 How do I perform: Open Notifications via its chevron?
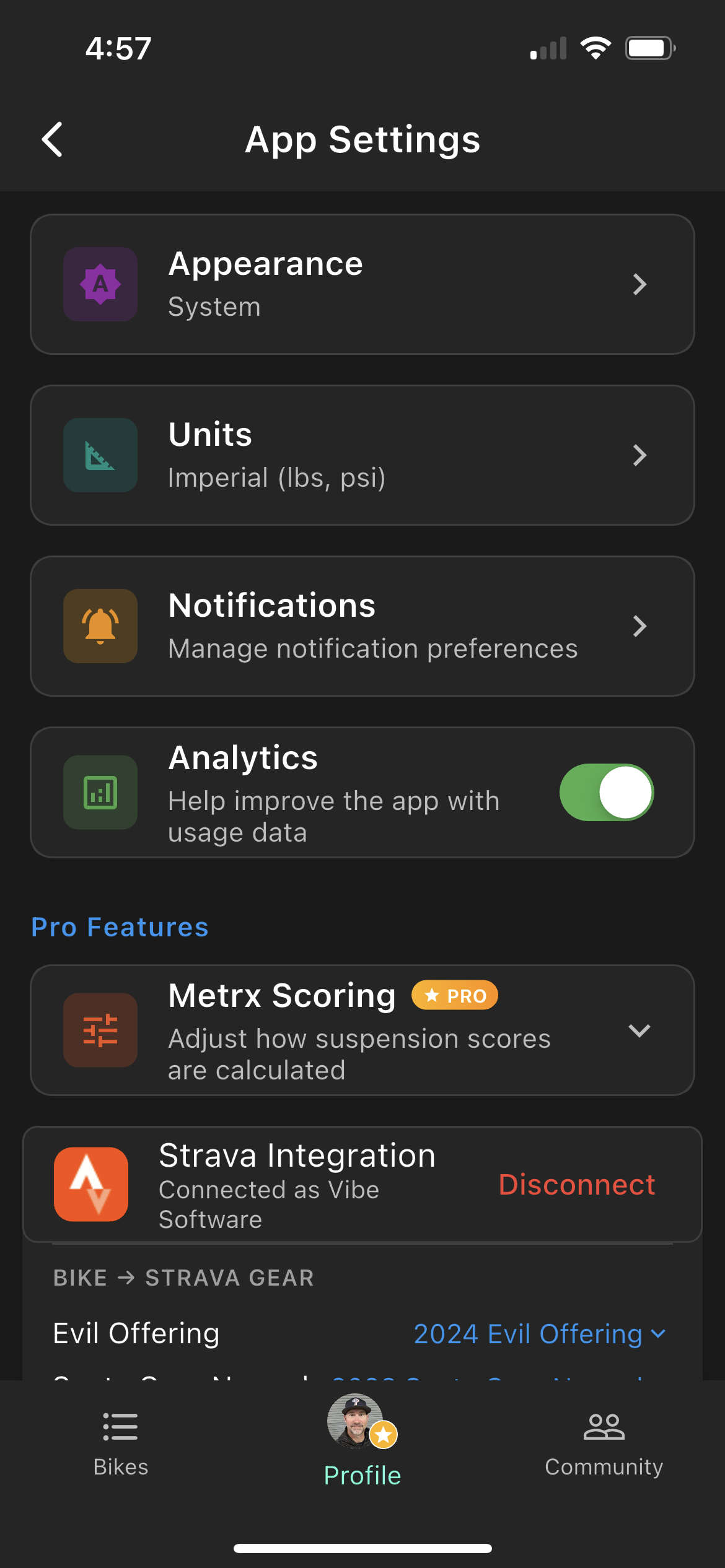tap(639, 626)
